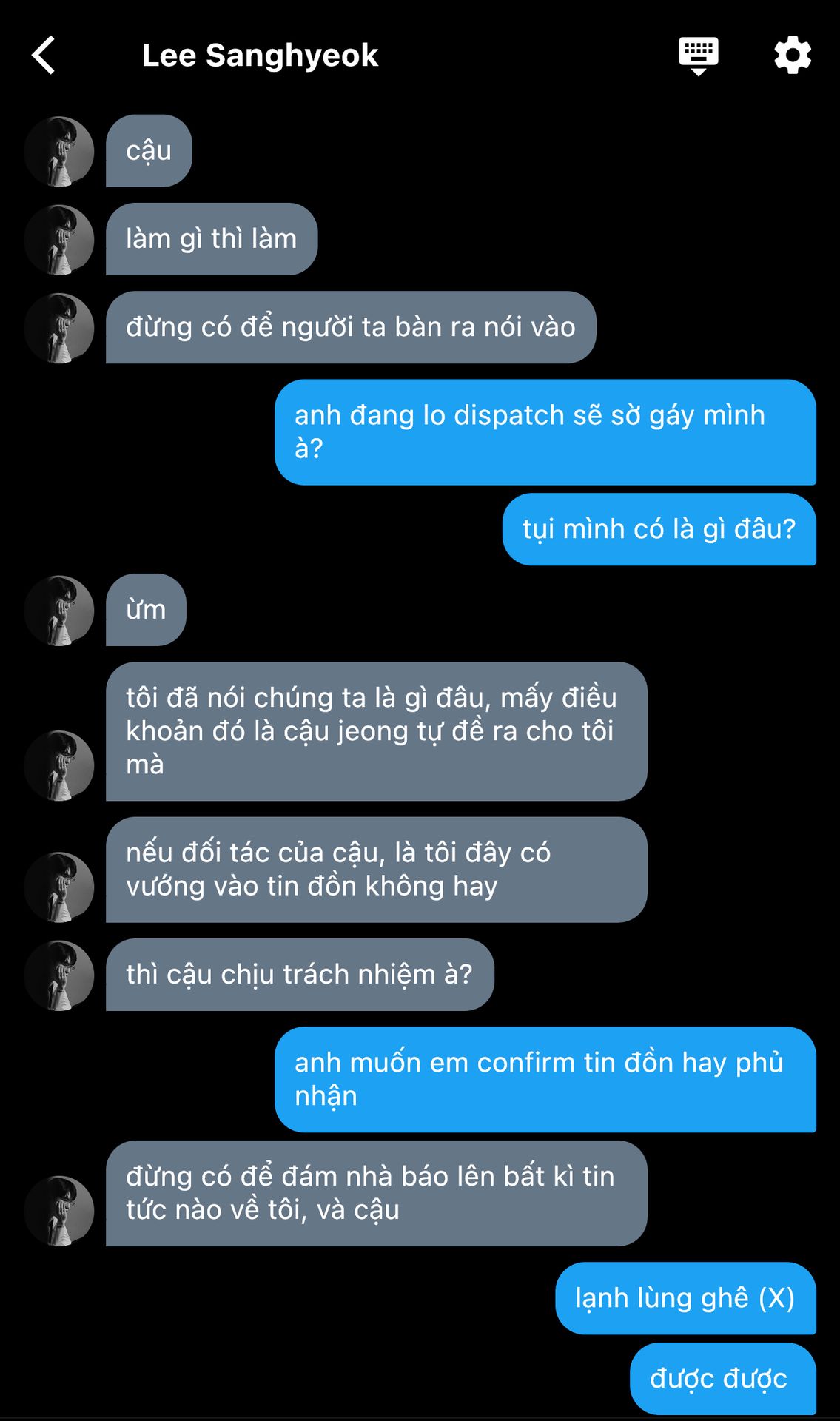The width and height of the screenshot is (840, 1421).
Task: Tap Lee Sanghyeok's avatar beside 'cậu'
Action: point(59,151)
